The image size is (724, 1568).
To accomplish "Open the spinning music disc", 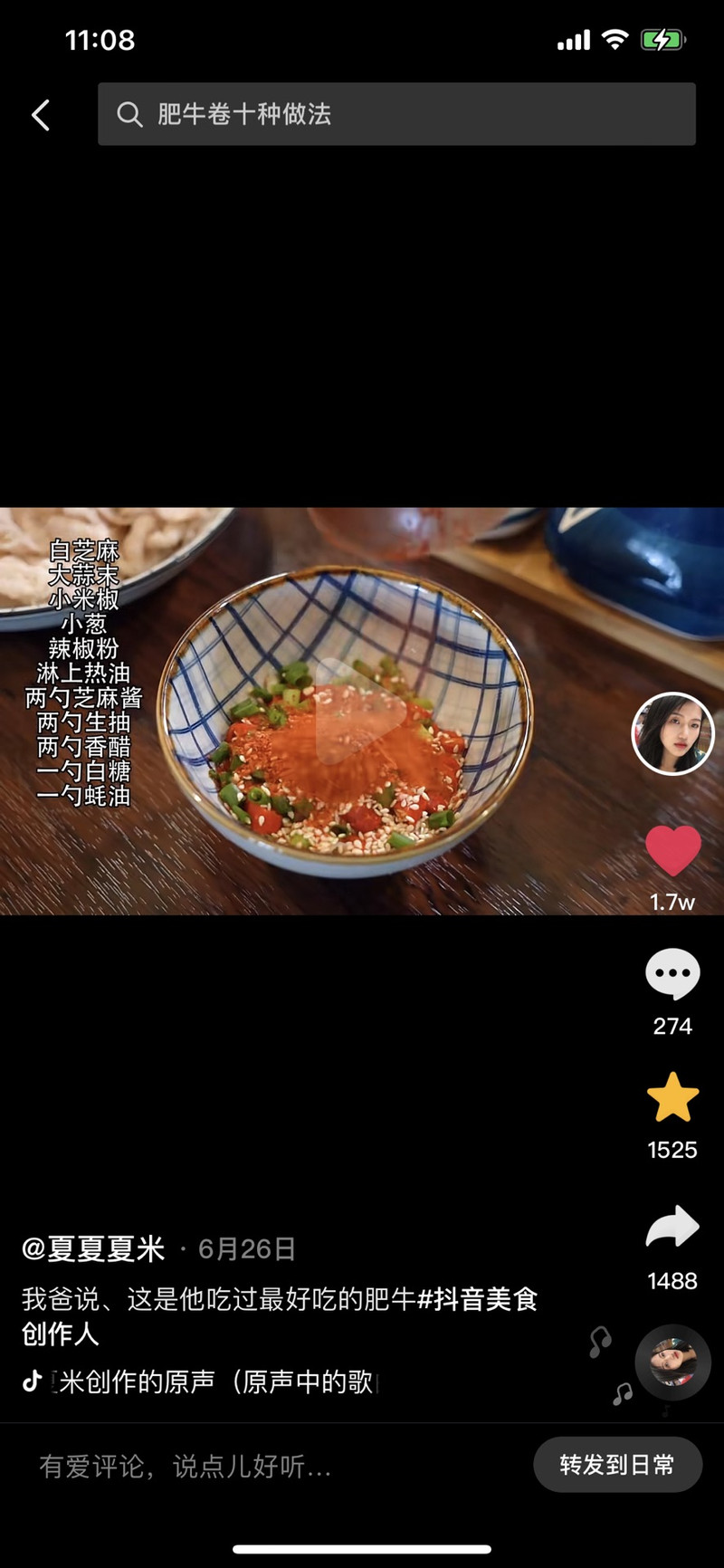I will click(x=672, y=1362).
